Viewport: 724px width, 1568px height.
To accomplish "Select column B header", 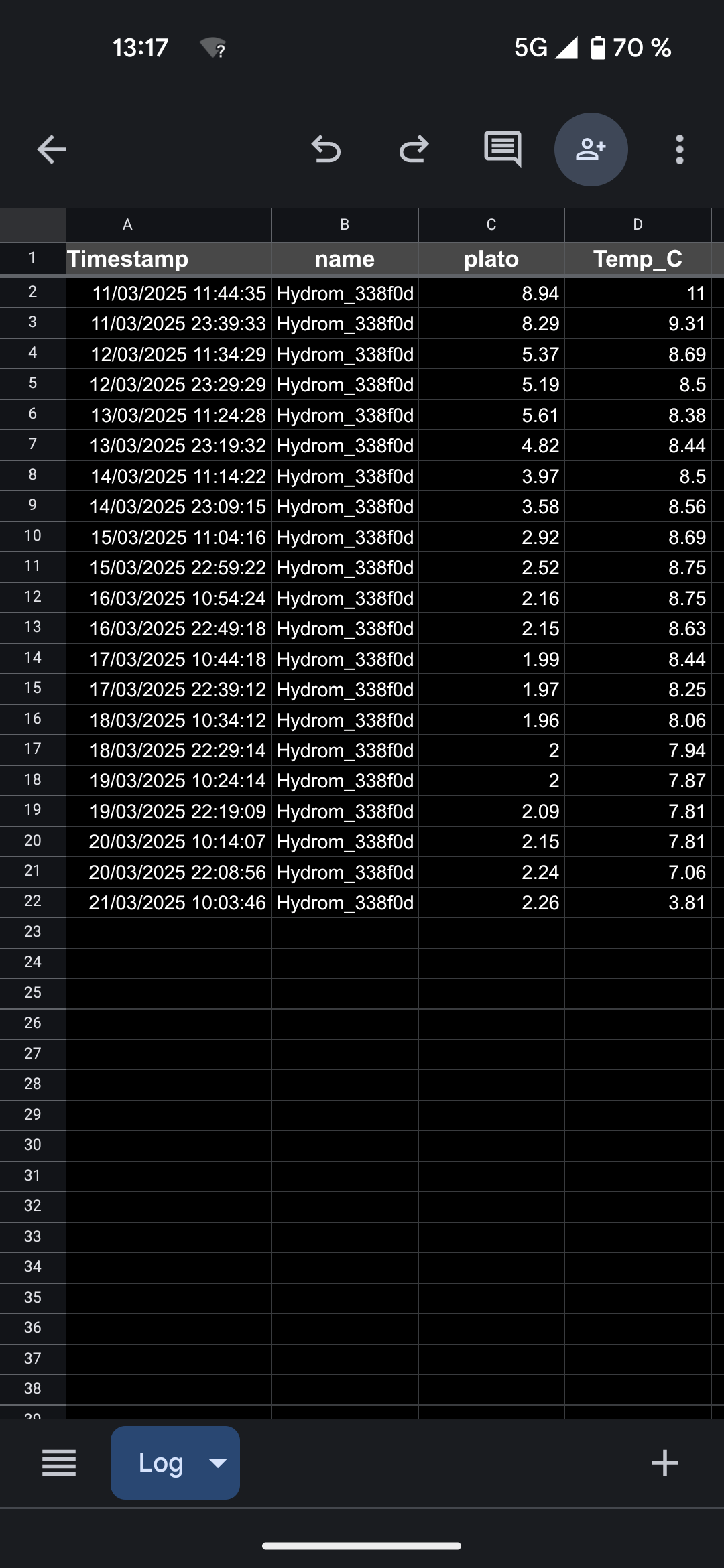I will click(345, 225).
